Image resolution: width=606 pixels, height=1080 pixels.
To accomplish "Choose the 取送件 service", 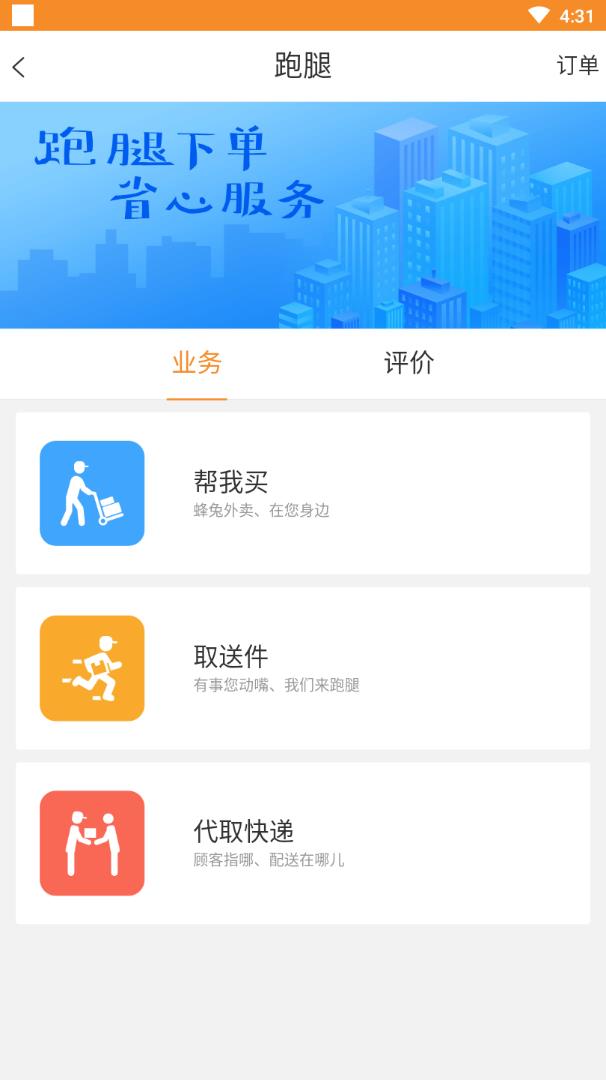I will (302, 668).
